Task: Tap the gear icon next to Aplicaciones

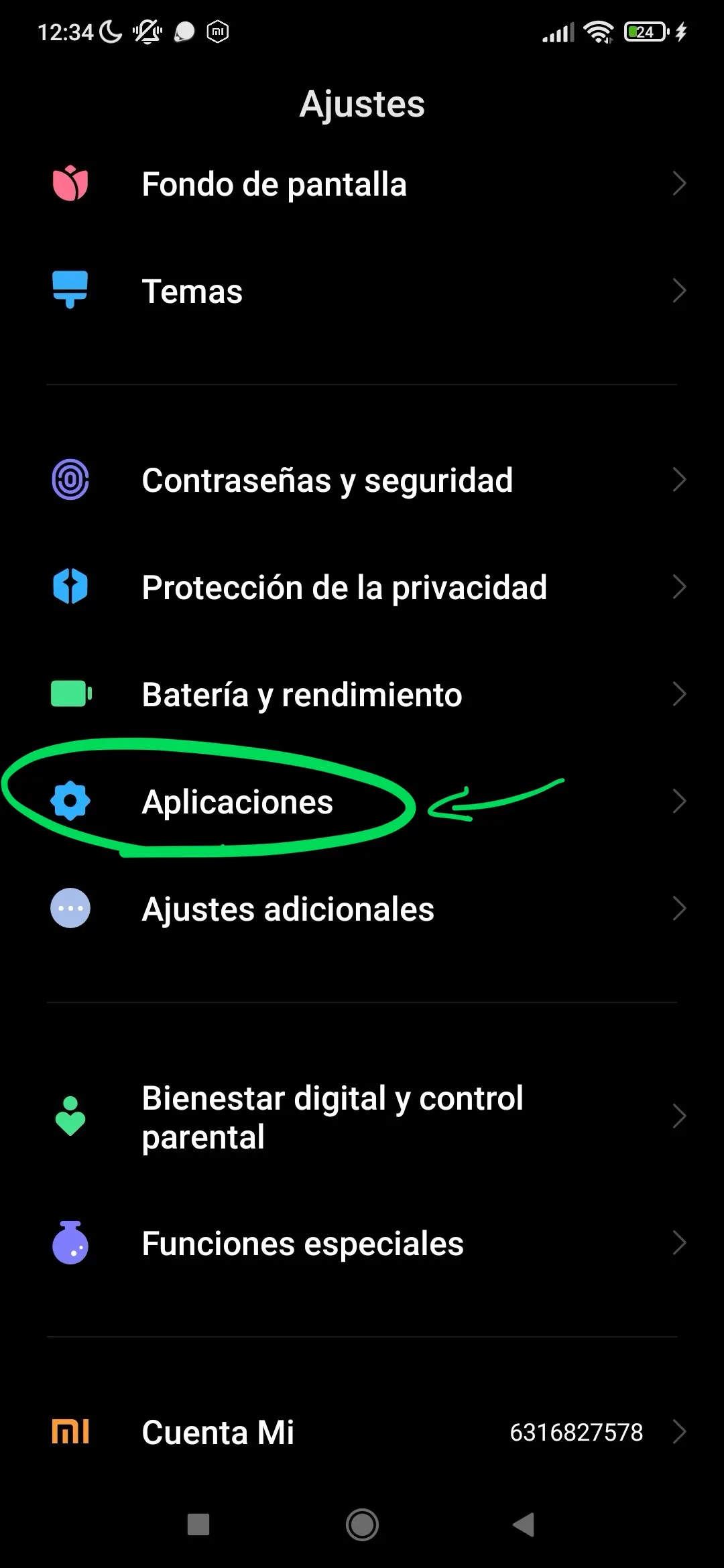Action: [70, 801]
